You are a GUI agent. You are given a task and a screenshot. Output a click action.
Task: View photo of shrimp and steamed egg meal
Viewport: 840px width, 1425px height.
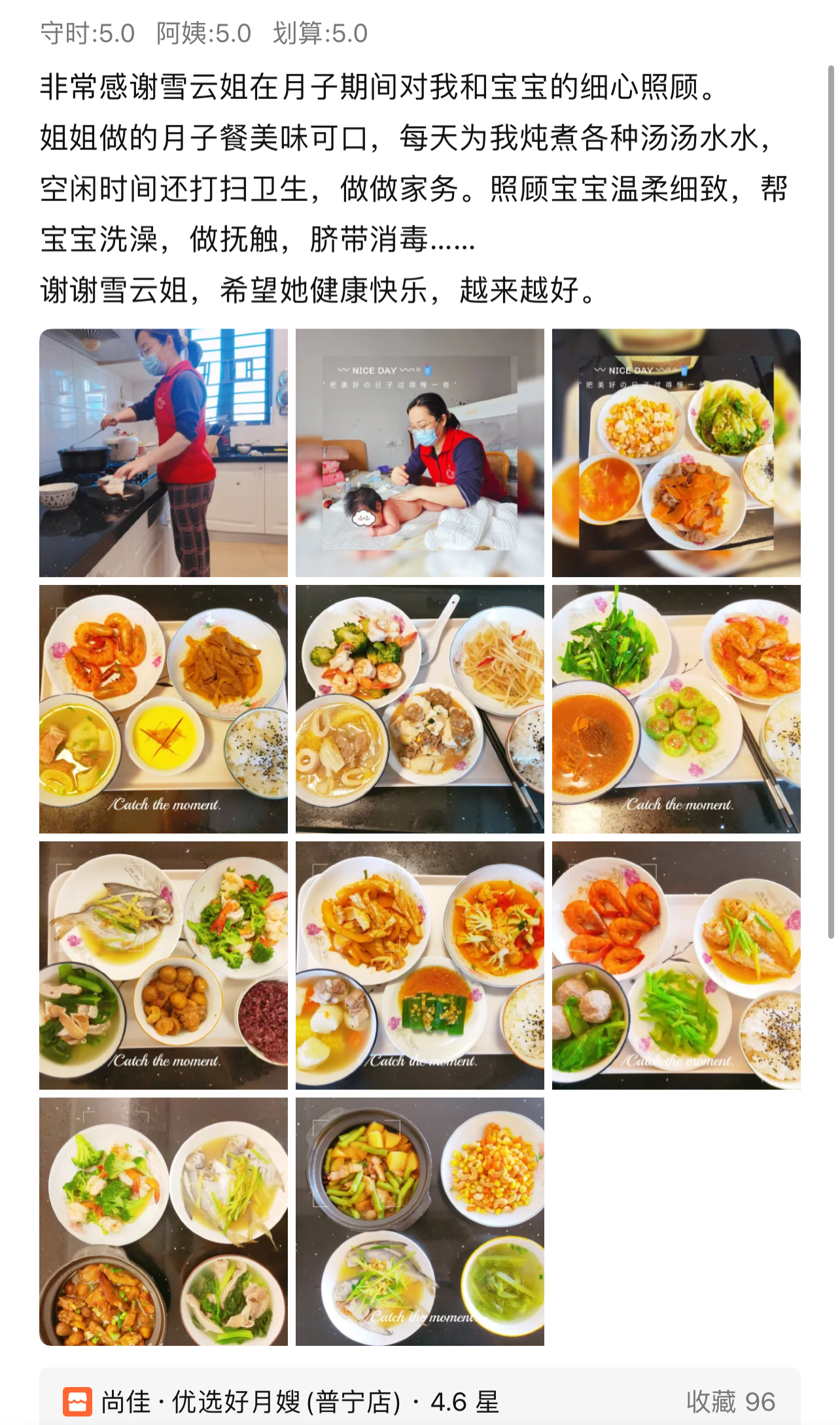tap(164, 709)
